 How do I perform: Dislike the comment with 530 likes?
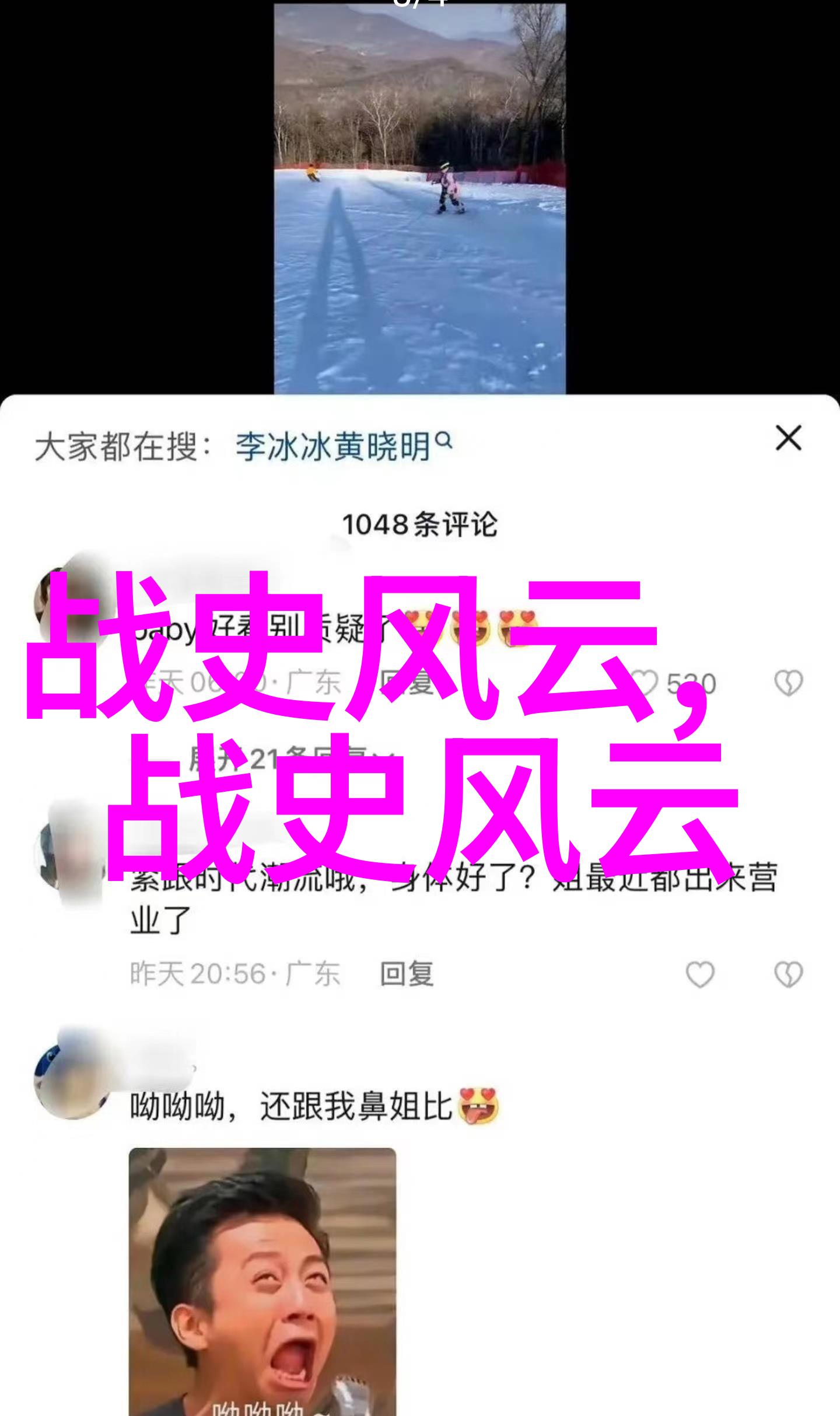tap(788, 683)
